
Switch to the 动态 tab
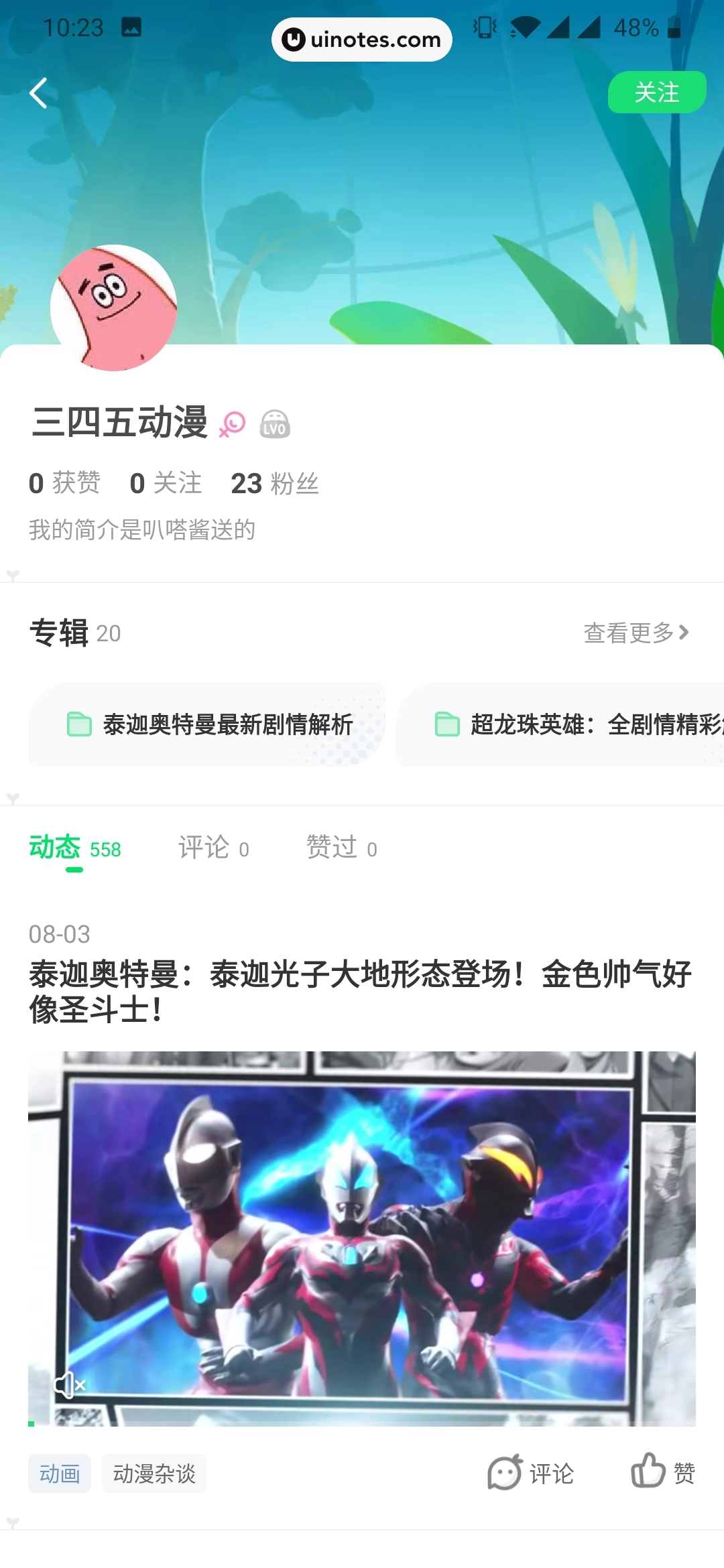74,848
